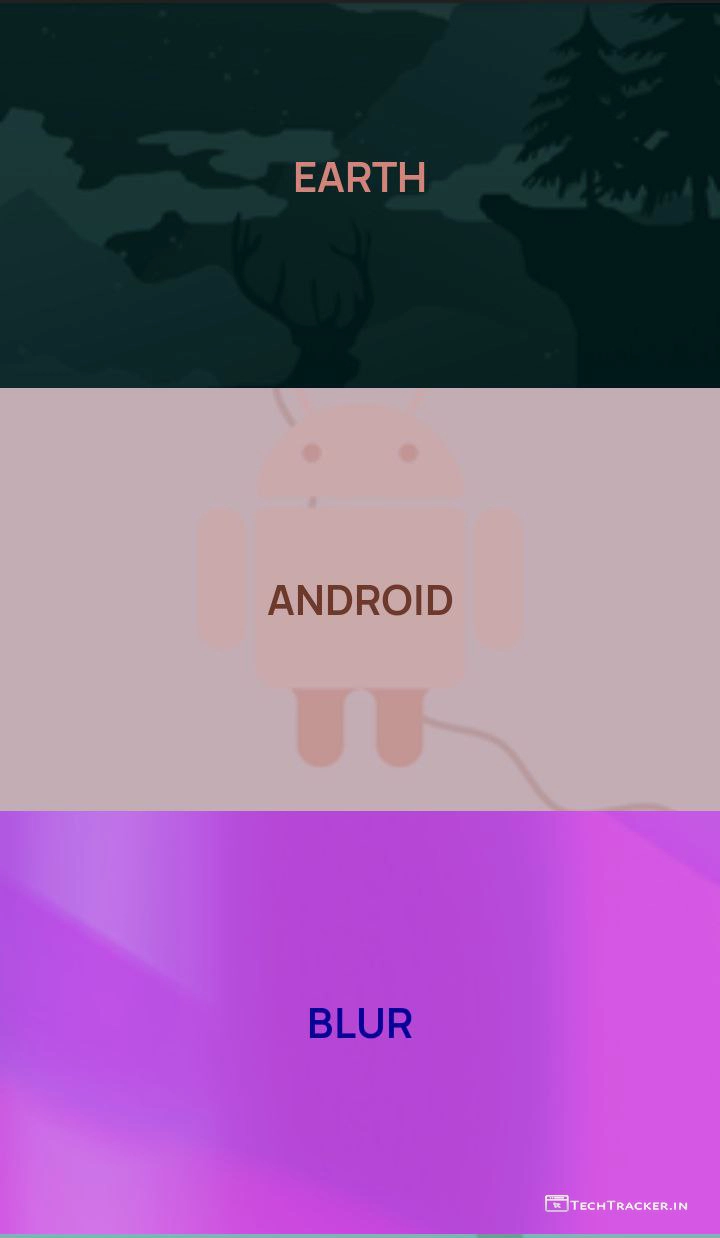Screen dimensions: 720x1238
Task: Open the EARTH wallpaper category
Action: pos(360,178)
